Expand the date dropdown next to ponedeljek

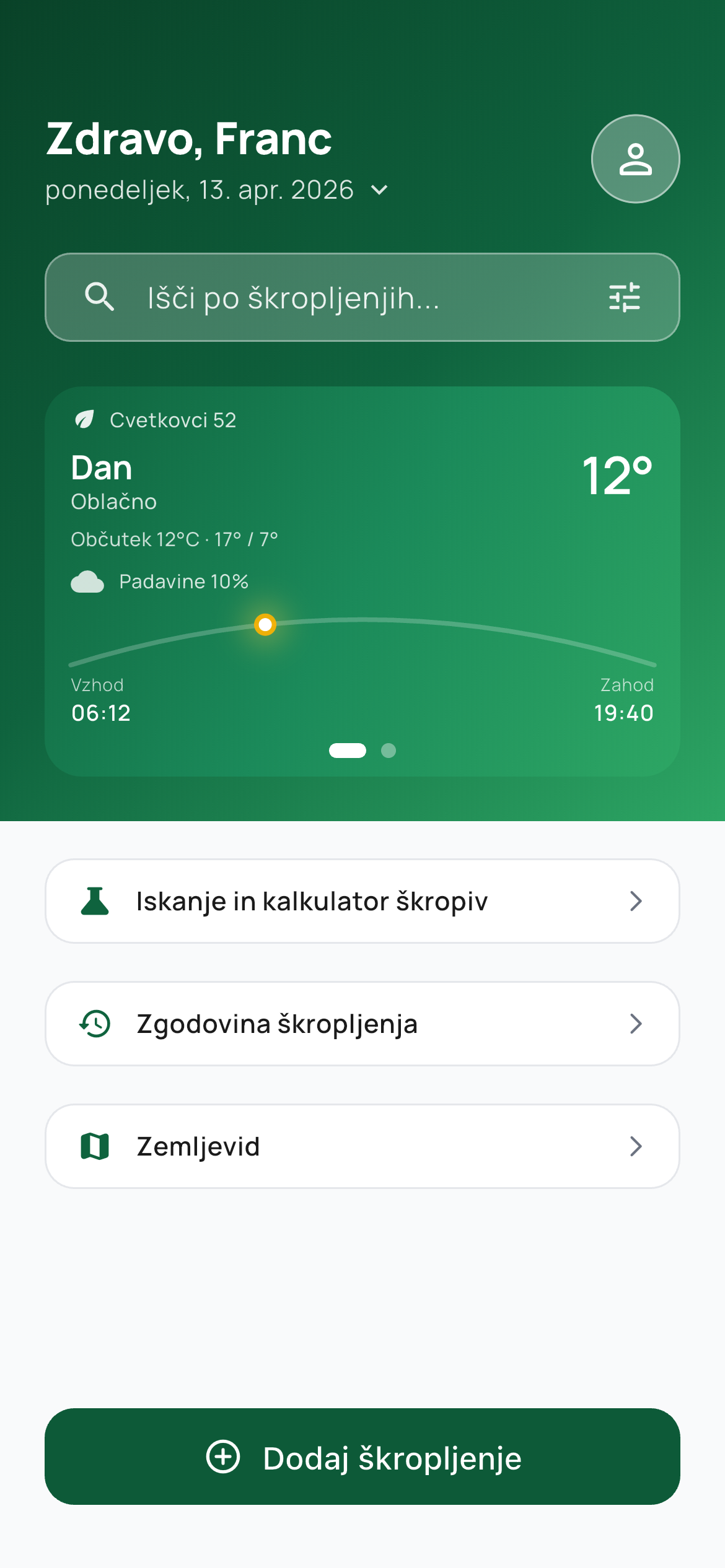tap(379, 190)
